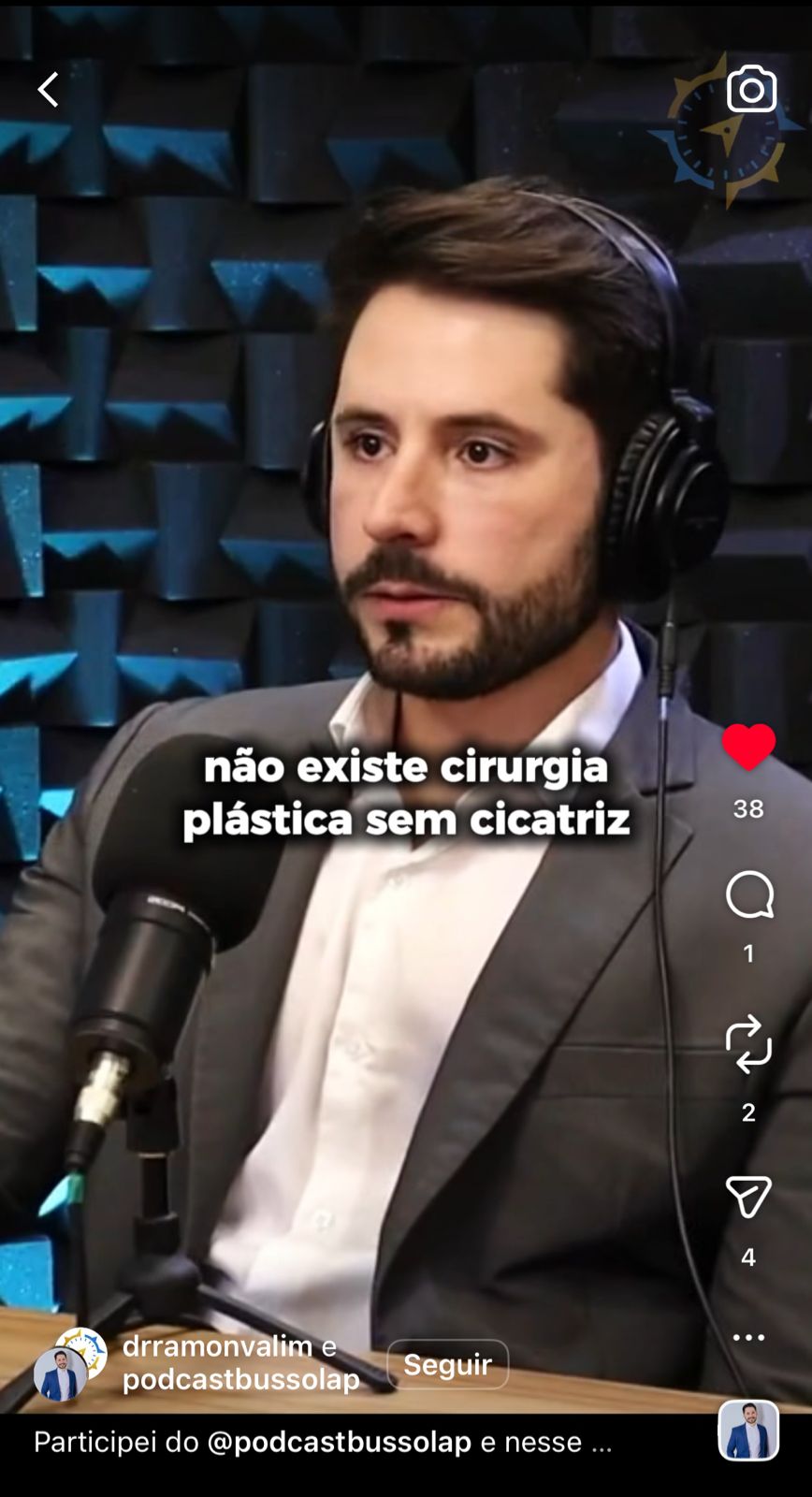Share the reel via the paper plane

748,1197
